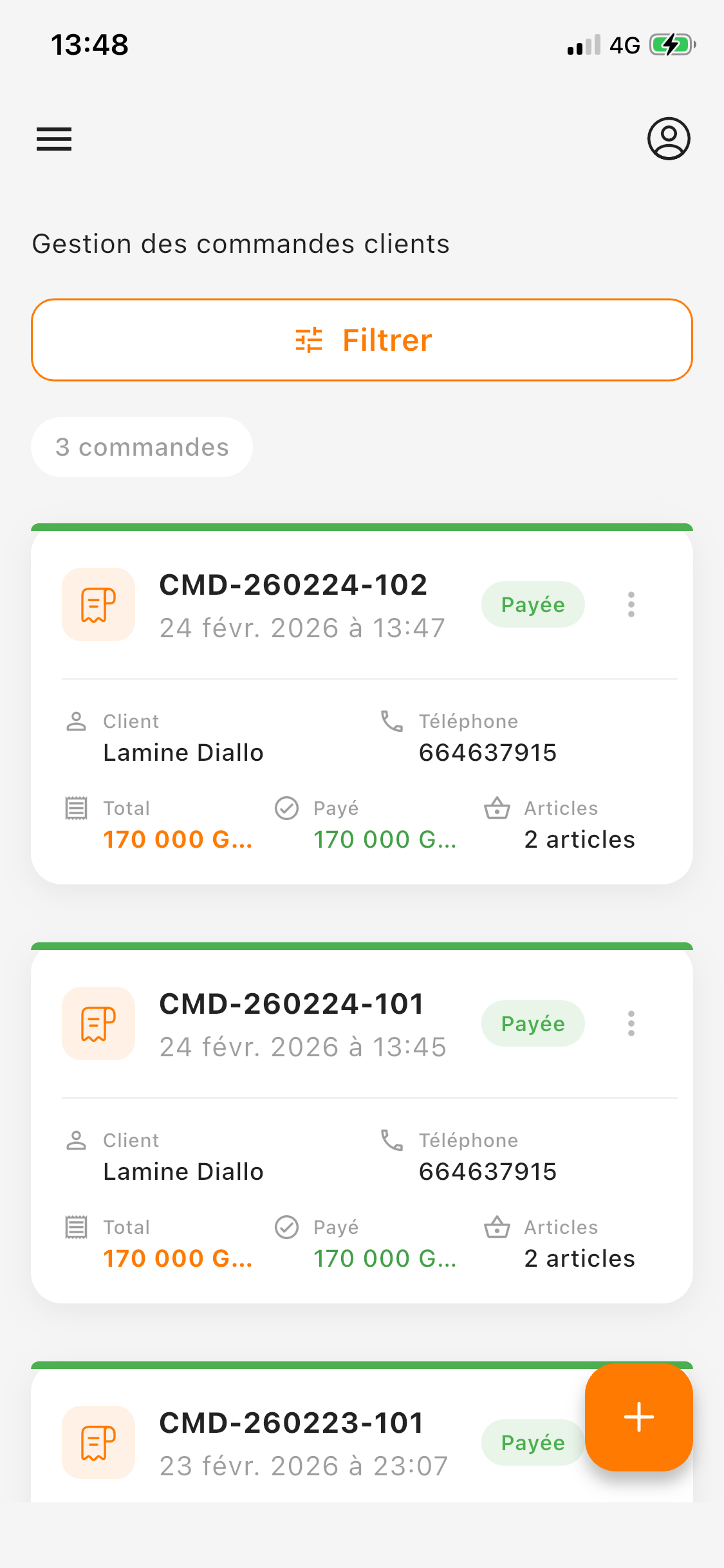The height and width of the screenshot is (1568, 724).
Task: Tap the orange plus floating action button
Action: pyautogui.click(x=638, y=1417)
